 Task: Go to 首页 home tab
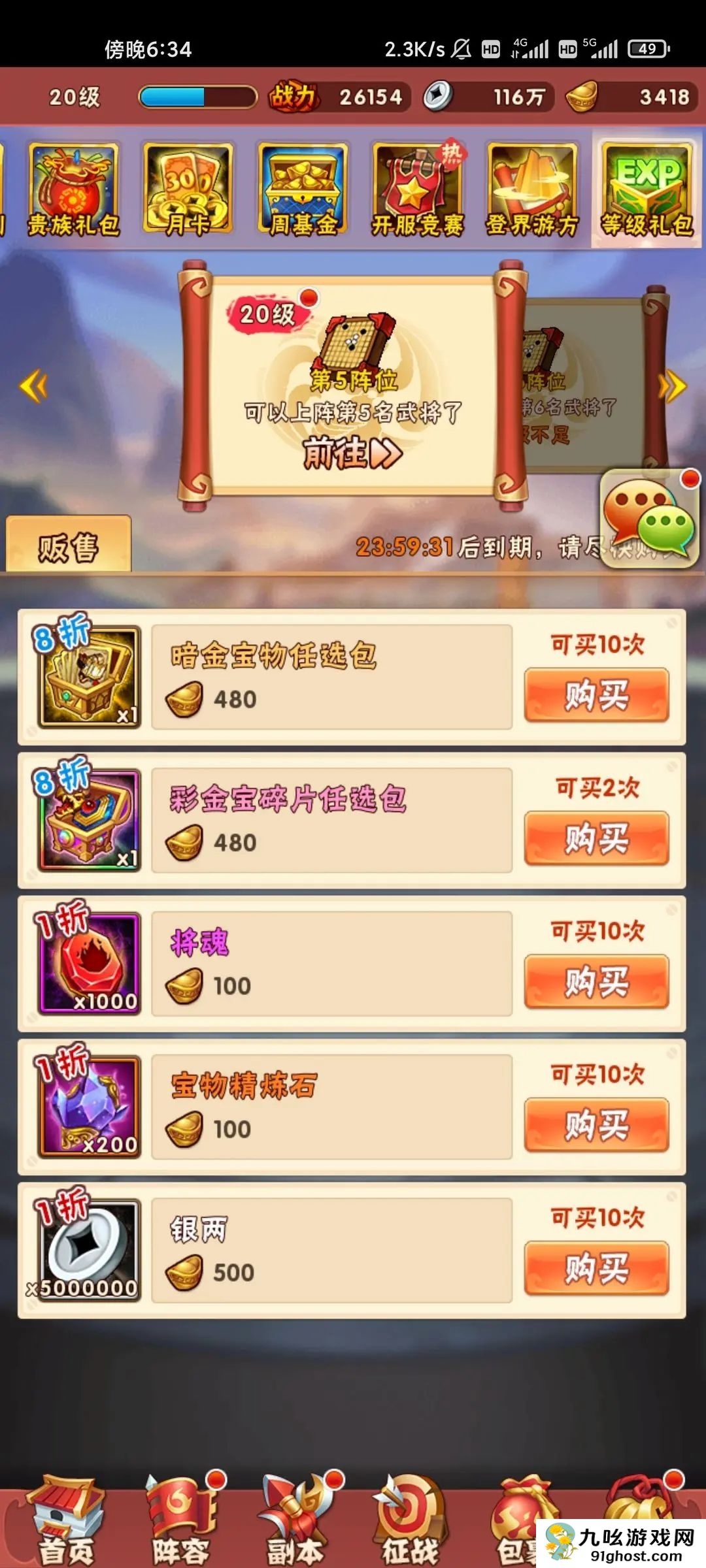[x=65, y=1522]
